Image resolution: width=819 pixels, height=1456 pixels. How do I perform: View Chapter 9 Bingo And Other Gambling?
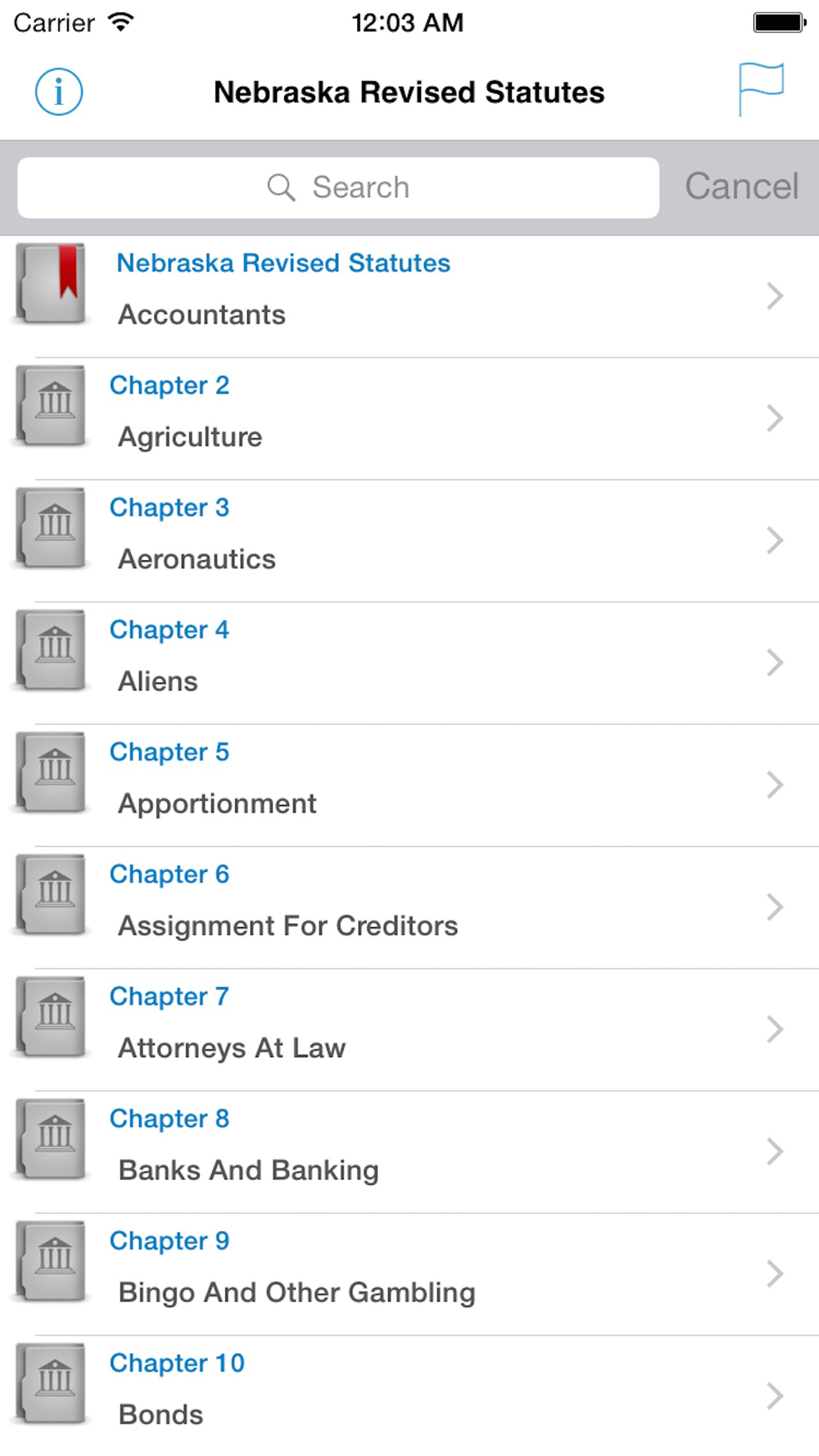click(409, 1273)
